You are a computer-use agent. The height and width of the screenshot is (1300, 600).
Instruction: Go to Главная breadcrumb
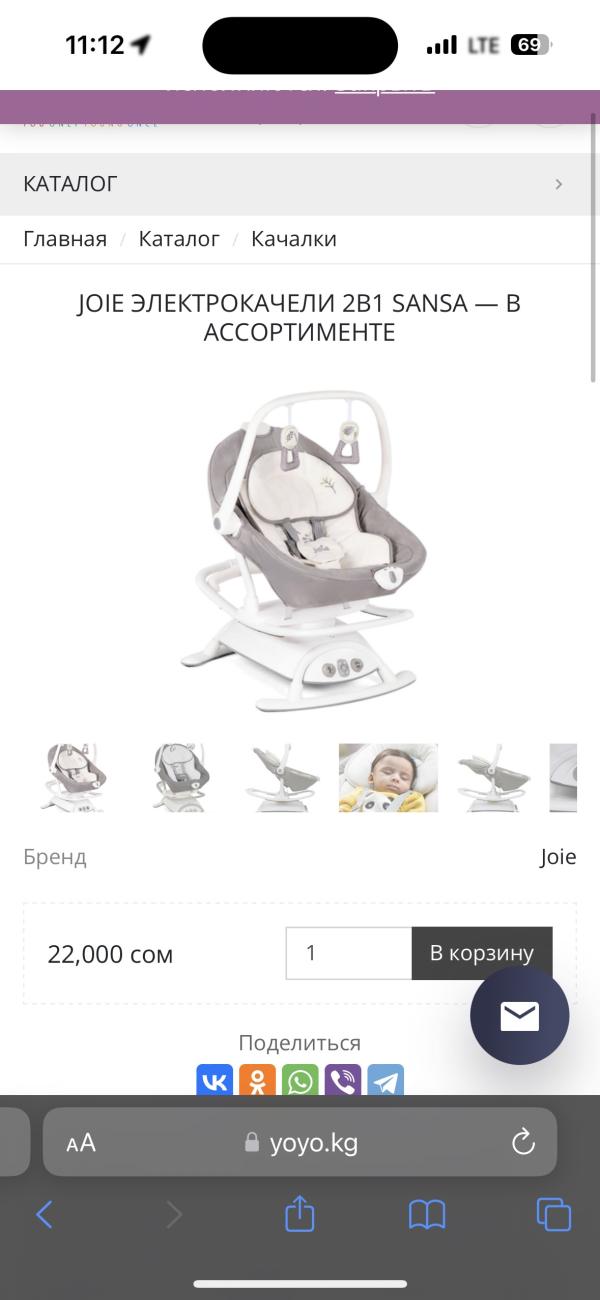point(65,239)
